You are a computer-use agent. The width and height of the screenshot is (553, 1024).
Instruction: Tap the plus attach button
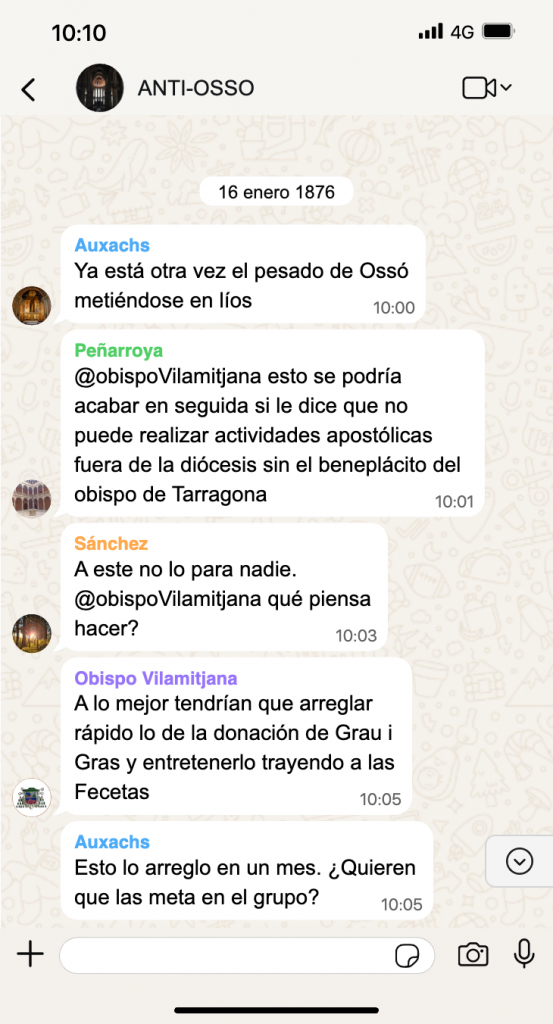coord(30,955)
